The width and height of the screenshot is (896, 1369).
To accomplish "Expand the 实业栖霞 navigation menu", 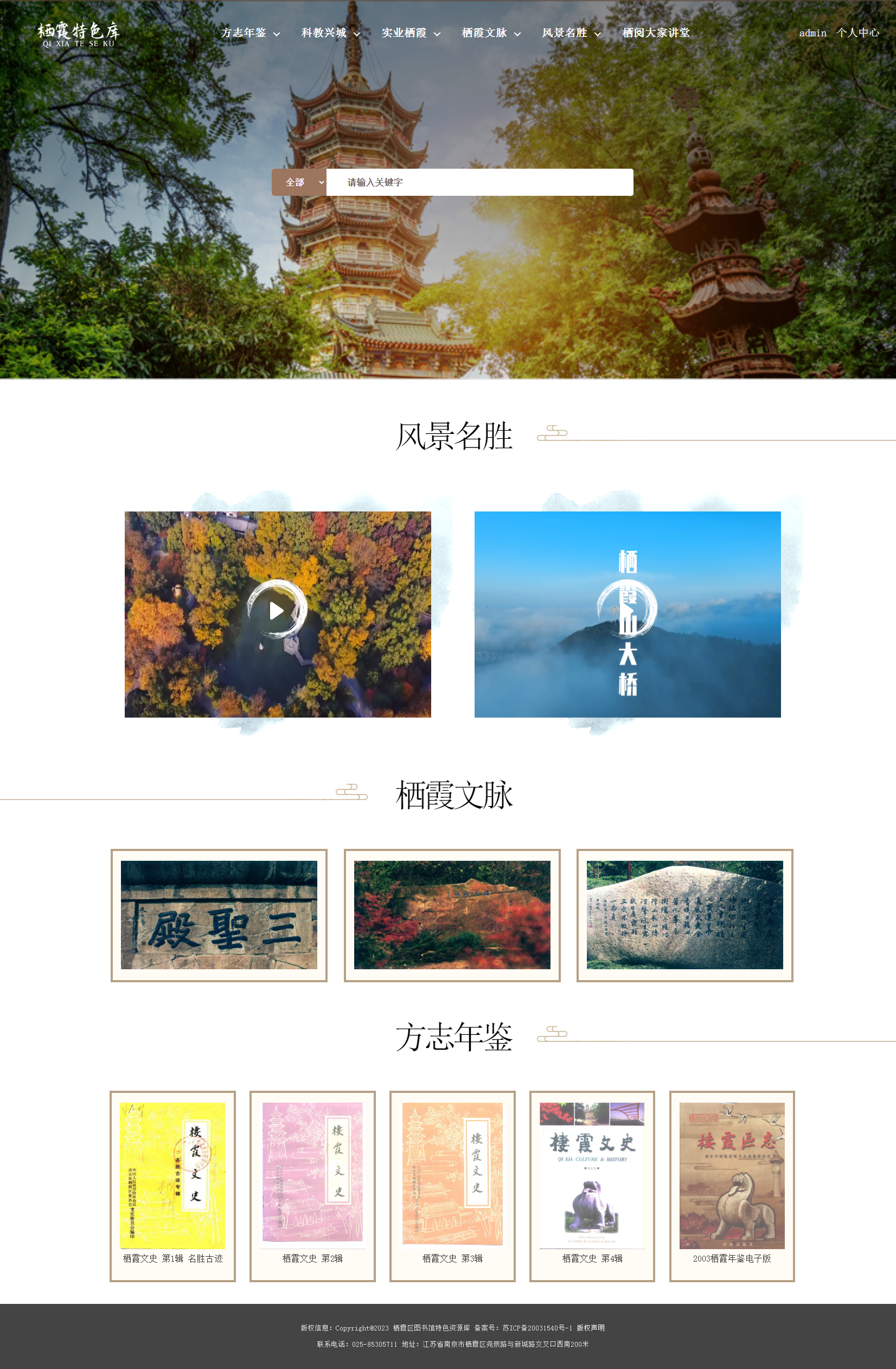I will pyautogui.click(x=411, y=33).
